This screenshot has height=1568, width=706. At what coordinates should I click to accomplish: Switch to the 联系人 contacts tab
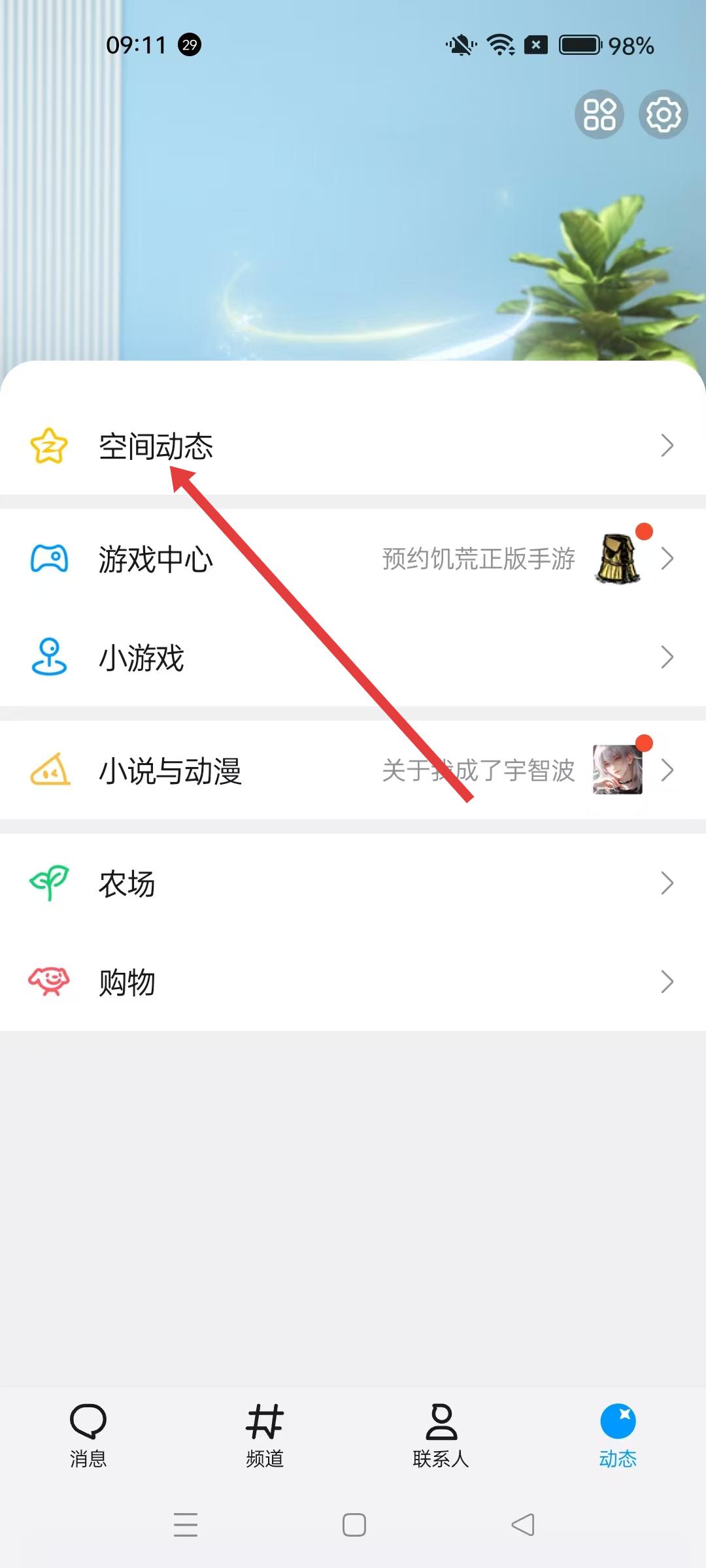pos(441,1435)
